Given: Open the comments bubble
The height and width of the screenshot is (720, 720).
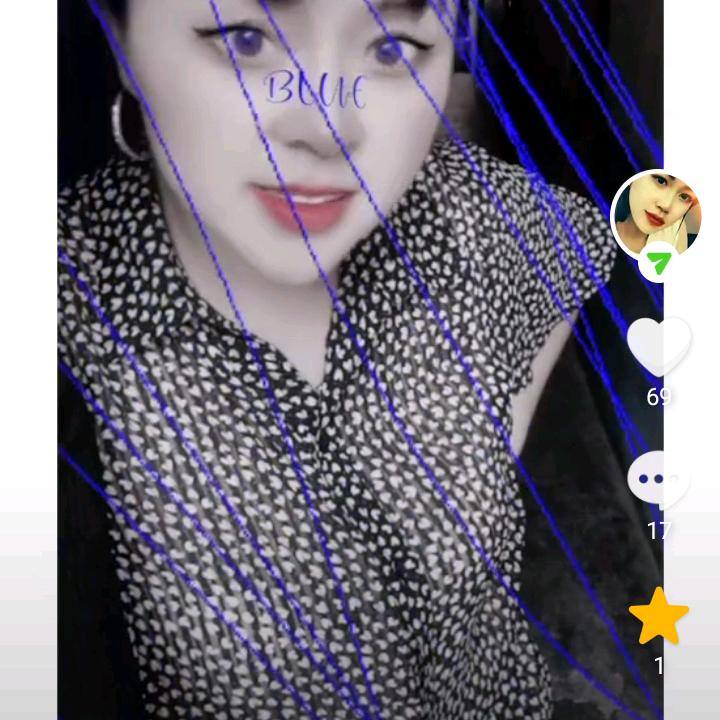Looking at the screenshot, I should pos(658,481).
